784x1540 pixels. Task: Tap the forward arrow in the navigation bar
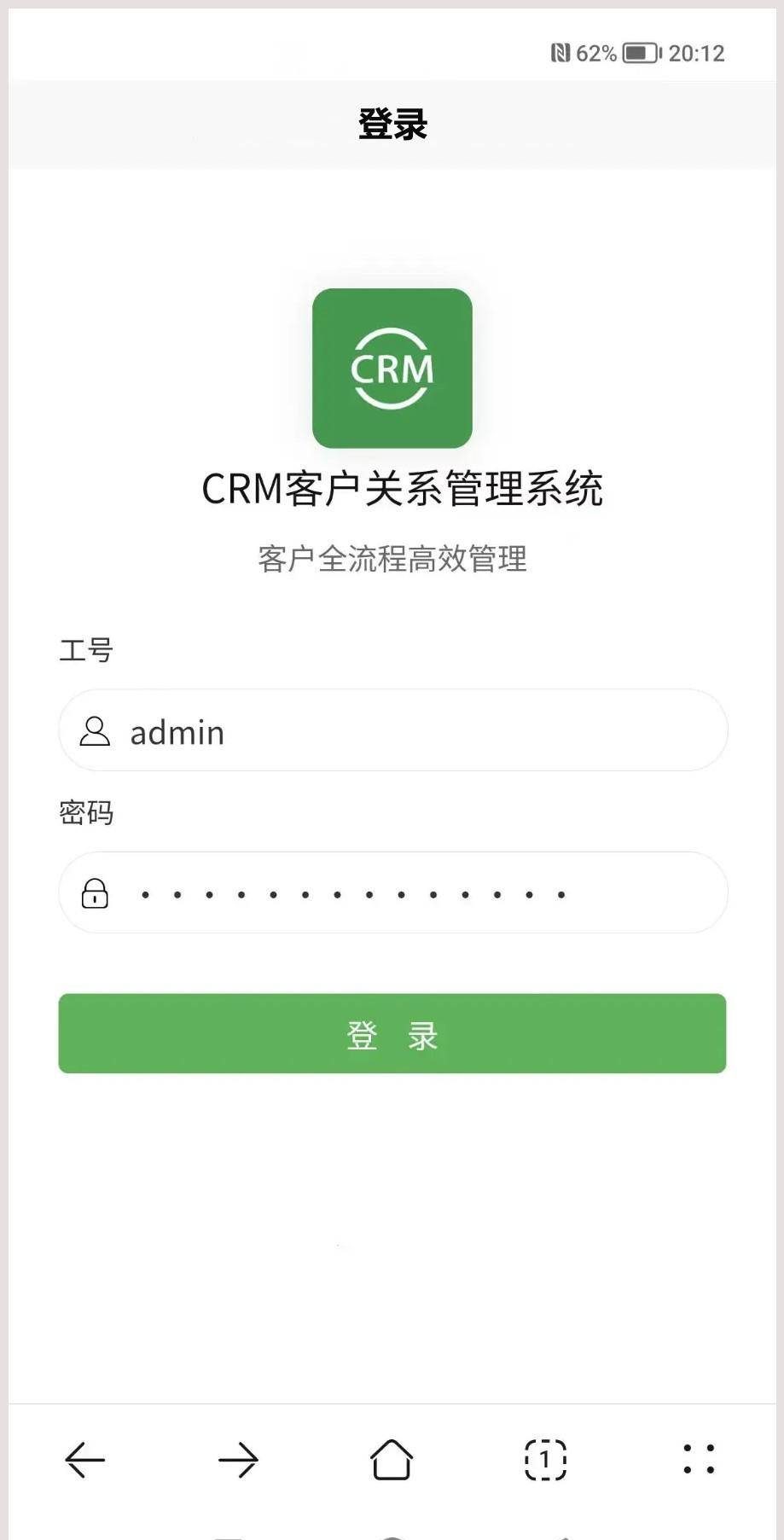pos(237,1460)
